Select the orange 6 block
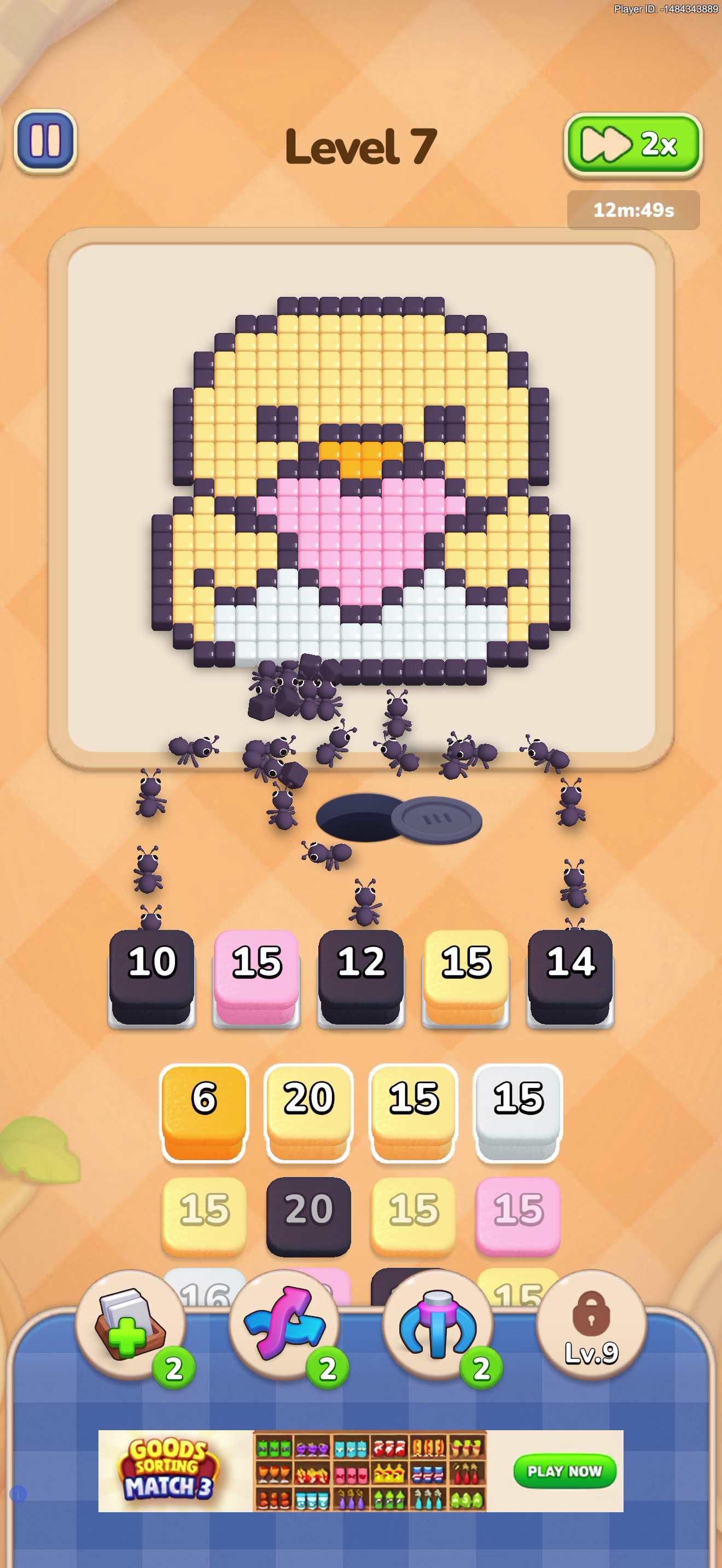 point(204,1113)
